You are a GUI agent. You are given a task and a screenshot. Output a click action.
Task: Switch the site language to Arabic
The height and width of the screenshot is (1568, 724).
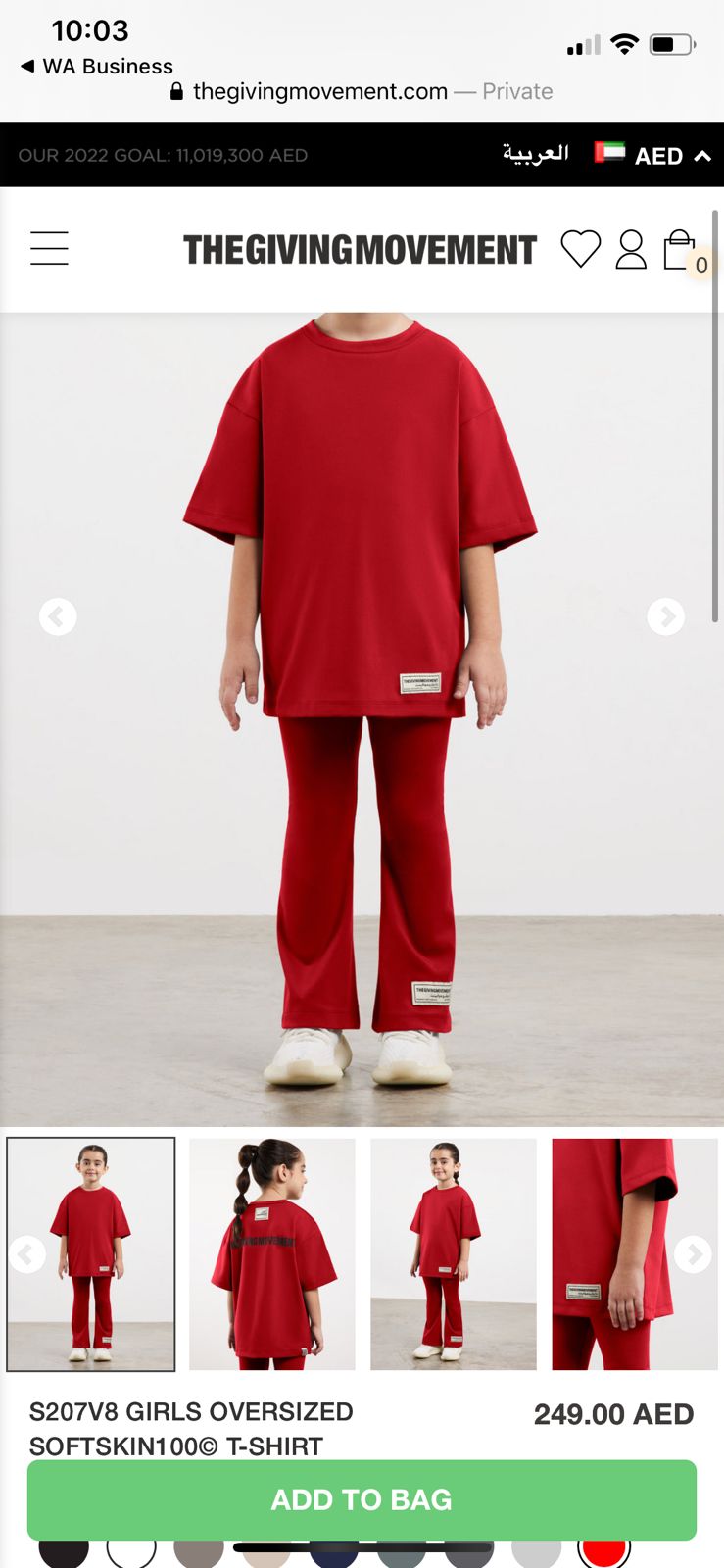535,154
